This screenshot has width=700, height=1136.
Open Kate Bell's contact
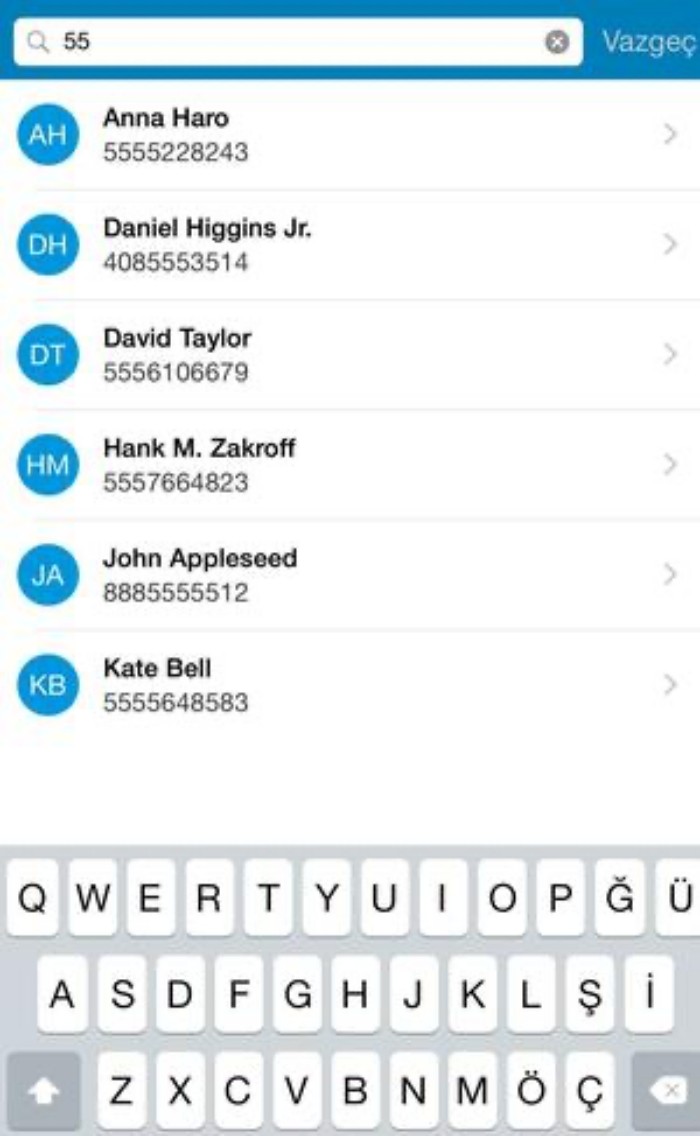pos(350,685)
